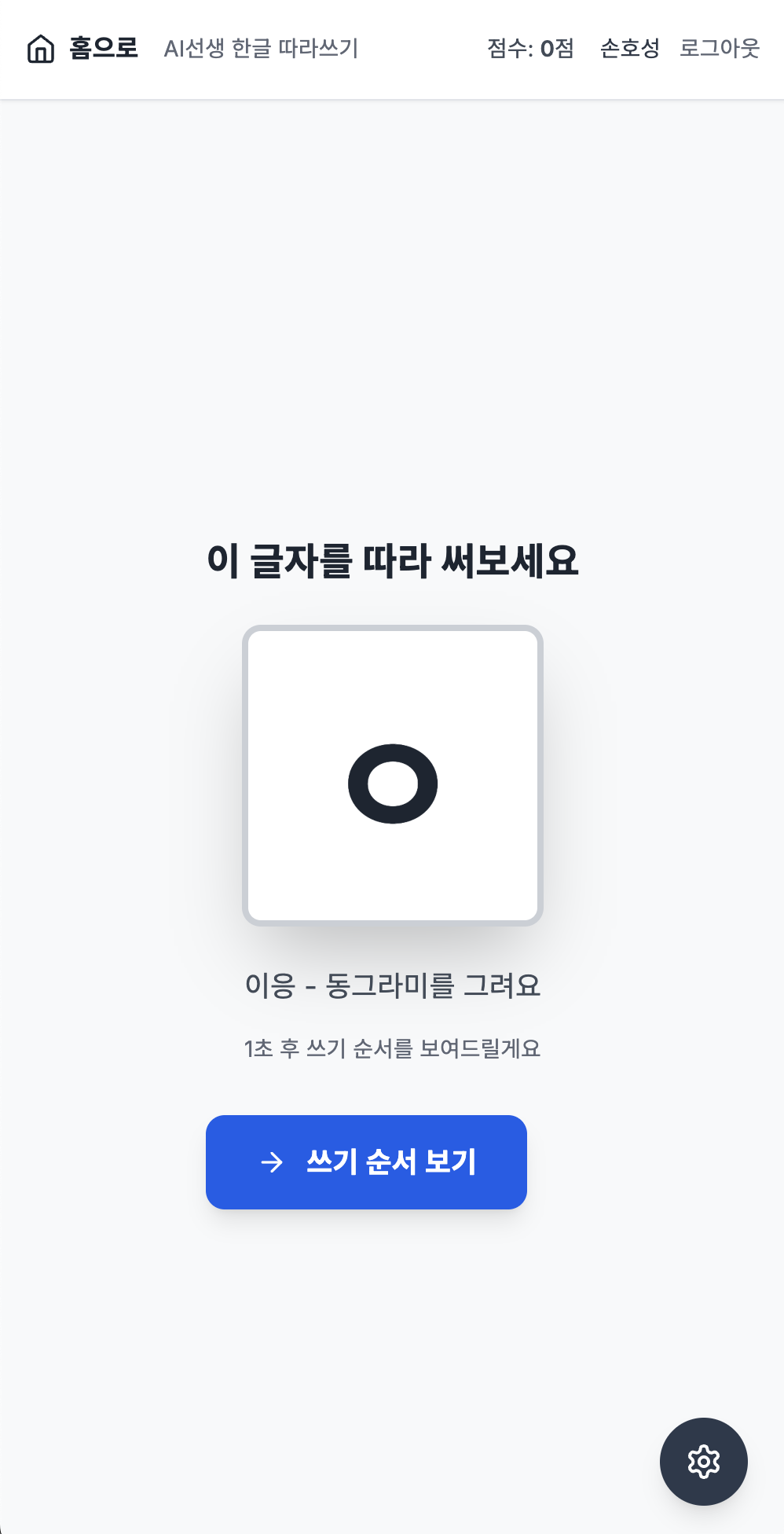The width and height of the screenshot is (784, 1534).
Task: Tap the floating gear icon at bottom right
Action: 703,1462
